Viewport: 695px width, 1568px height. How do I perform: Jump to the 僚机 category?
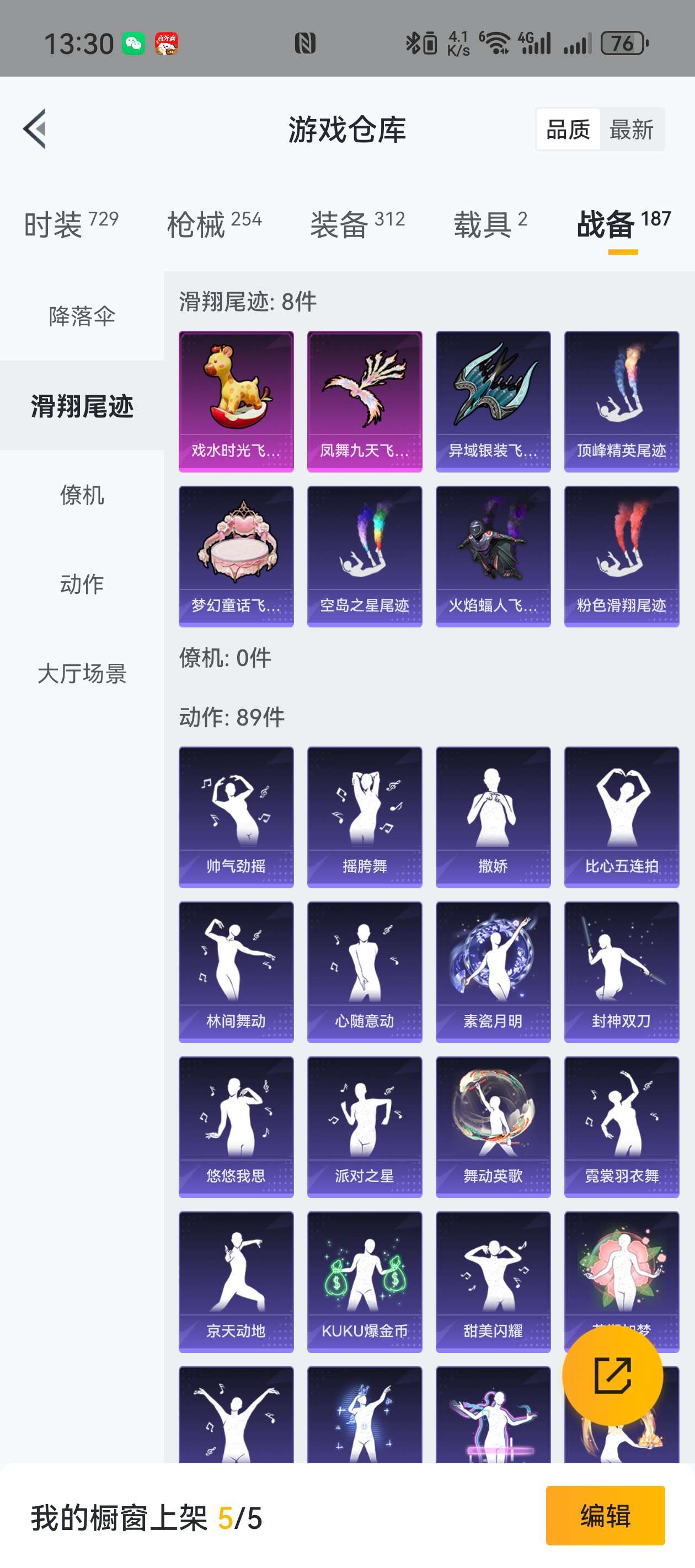82,495
